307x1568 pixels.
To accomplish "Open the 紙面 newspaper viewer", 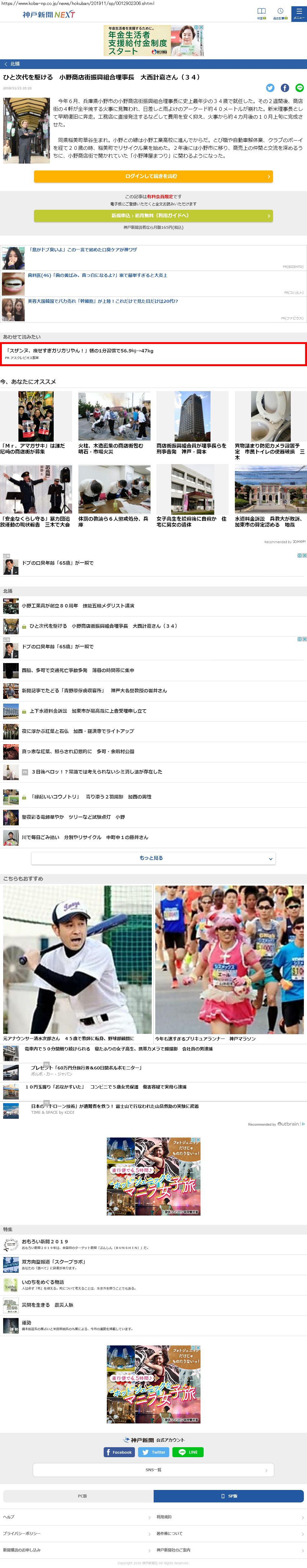I will pyautogui.click(x=261, y=13).
